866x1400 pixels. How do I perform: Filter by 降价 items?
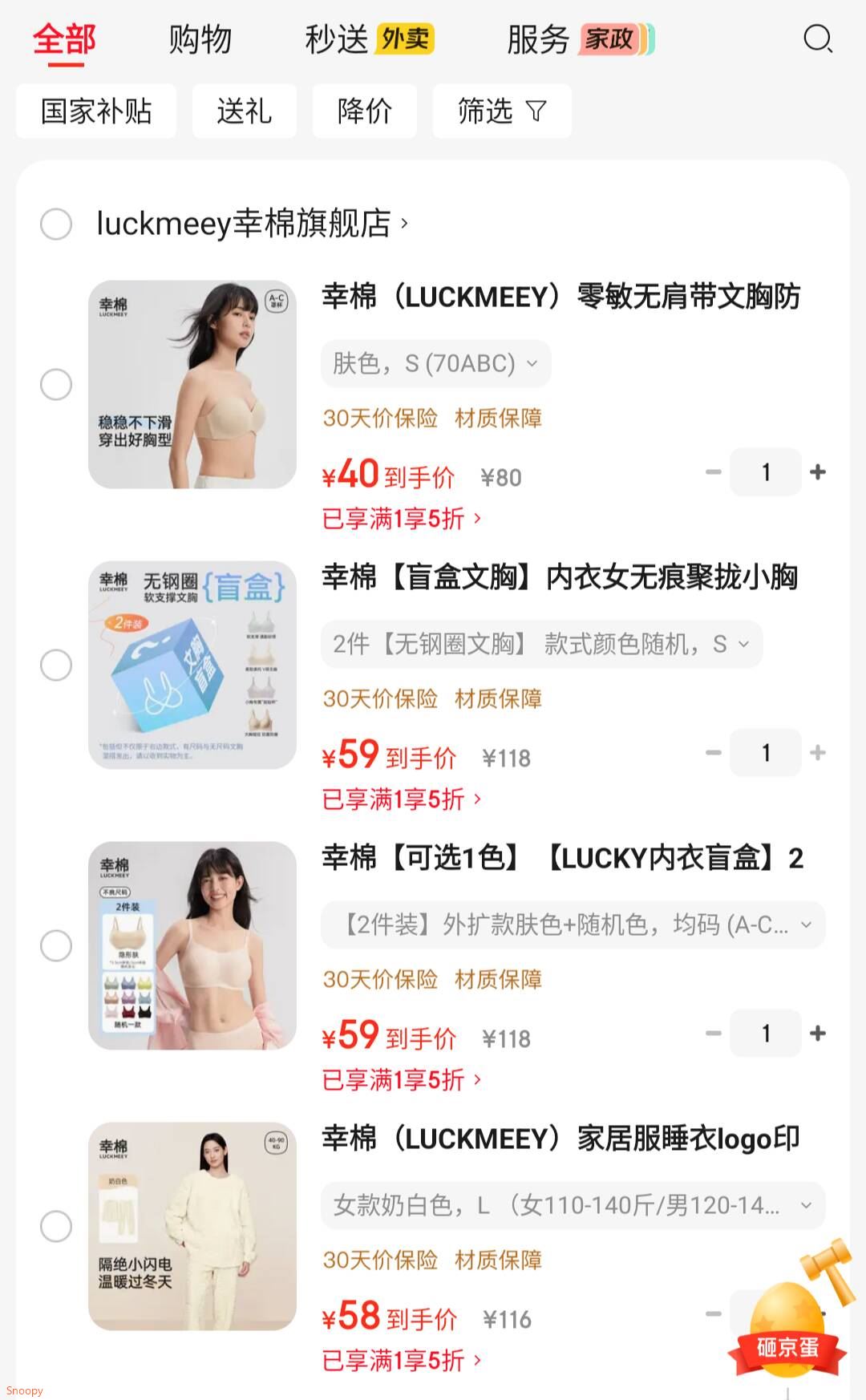pyautogui.click(x=364, y=111)
